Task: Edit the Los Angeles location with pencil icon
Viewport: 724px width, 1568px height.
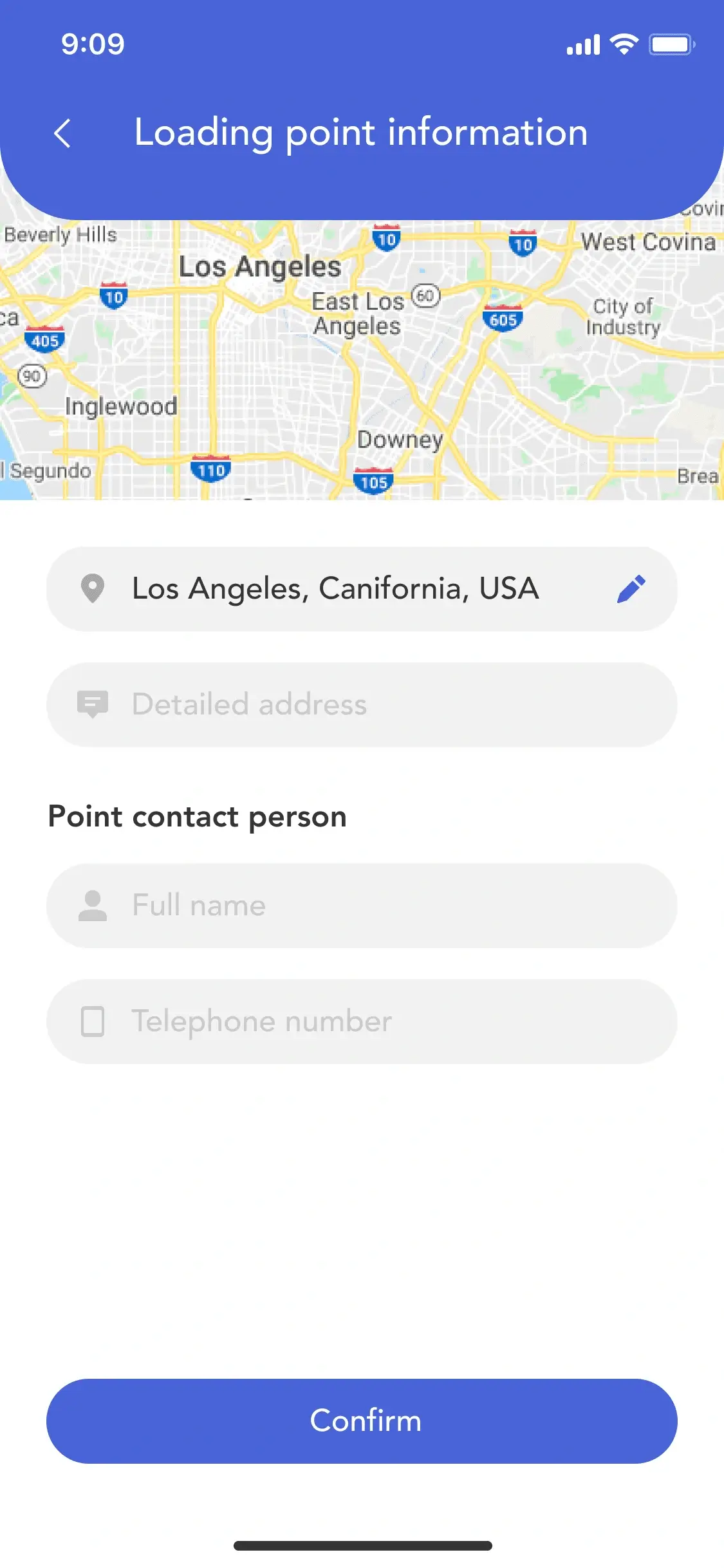Action: click(x=631, y=589)
